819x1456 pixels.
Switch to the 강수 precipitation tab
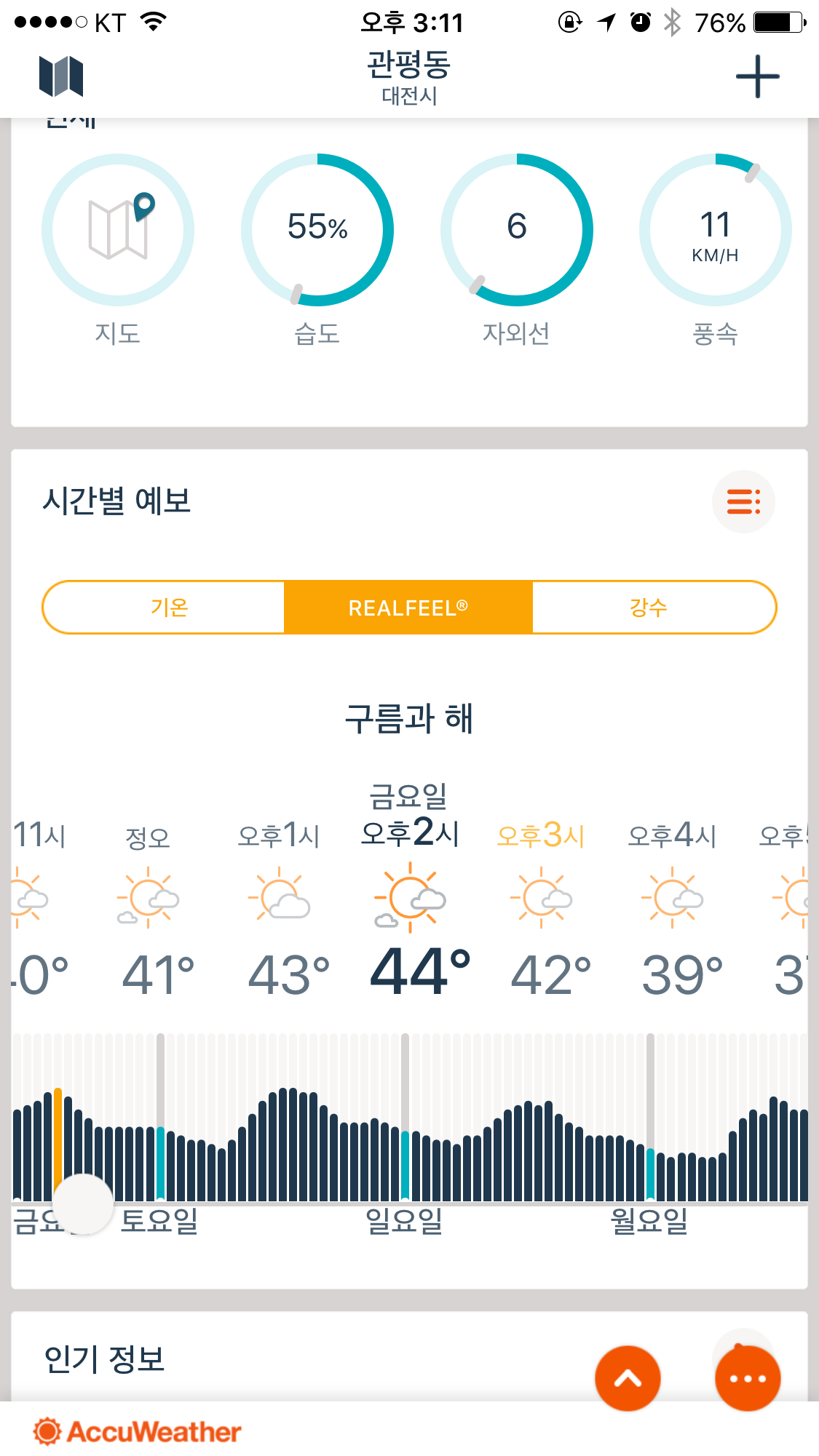point(648,608)
